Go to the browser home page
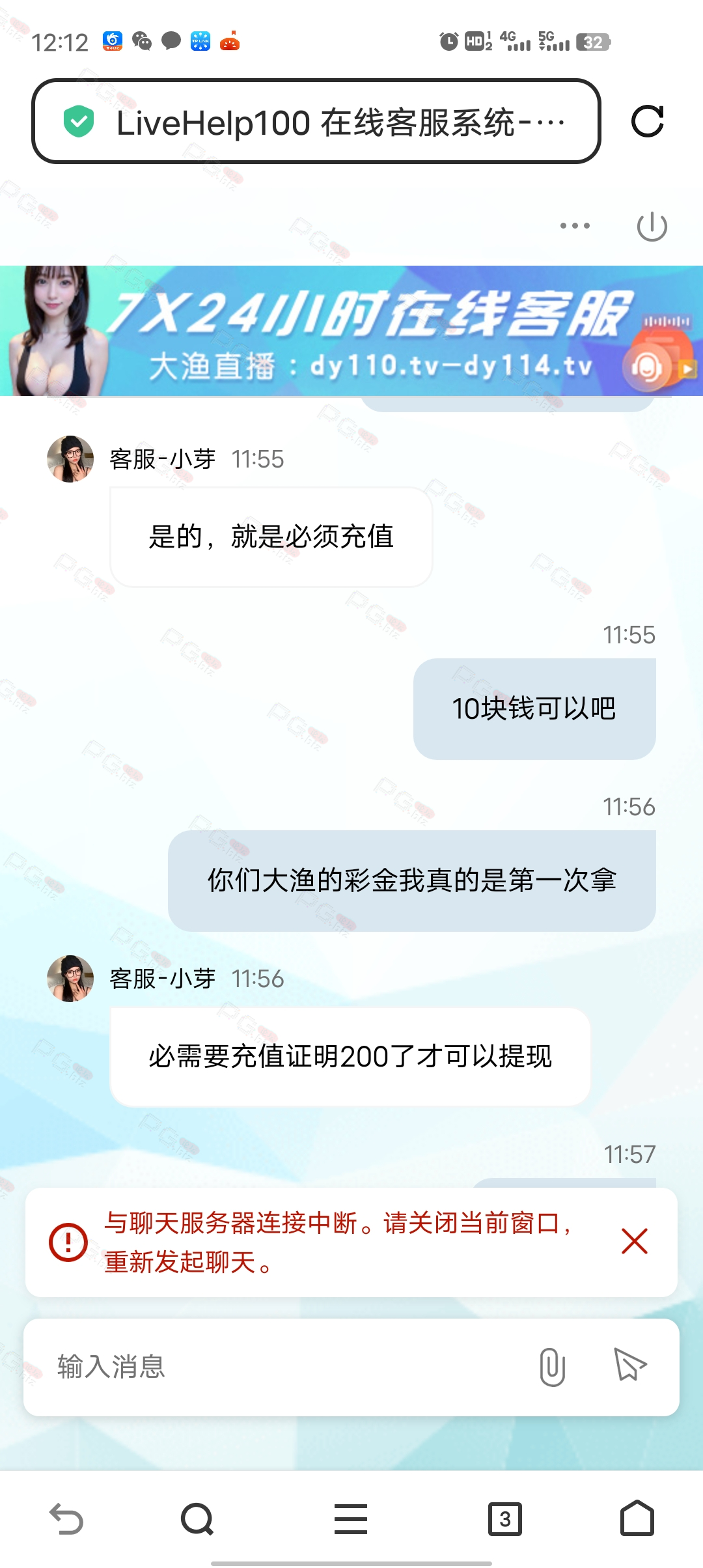 tap(637, 1518)
